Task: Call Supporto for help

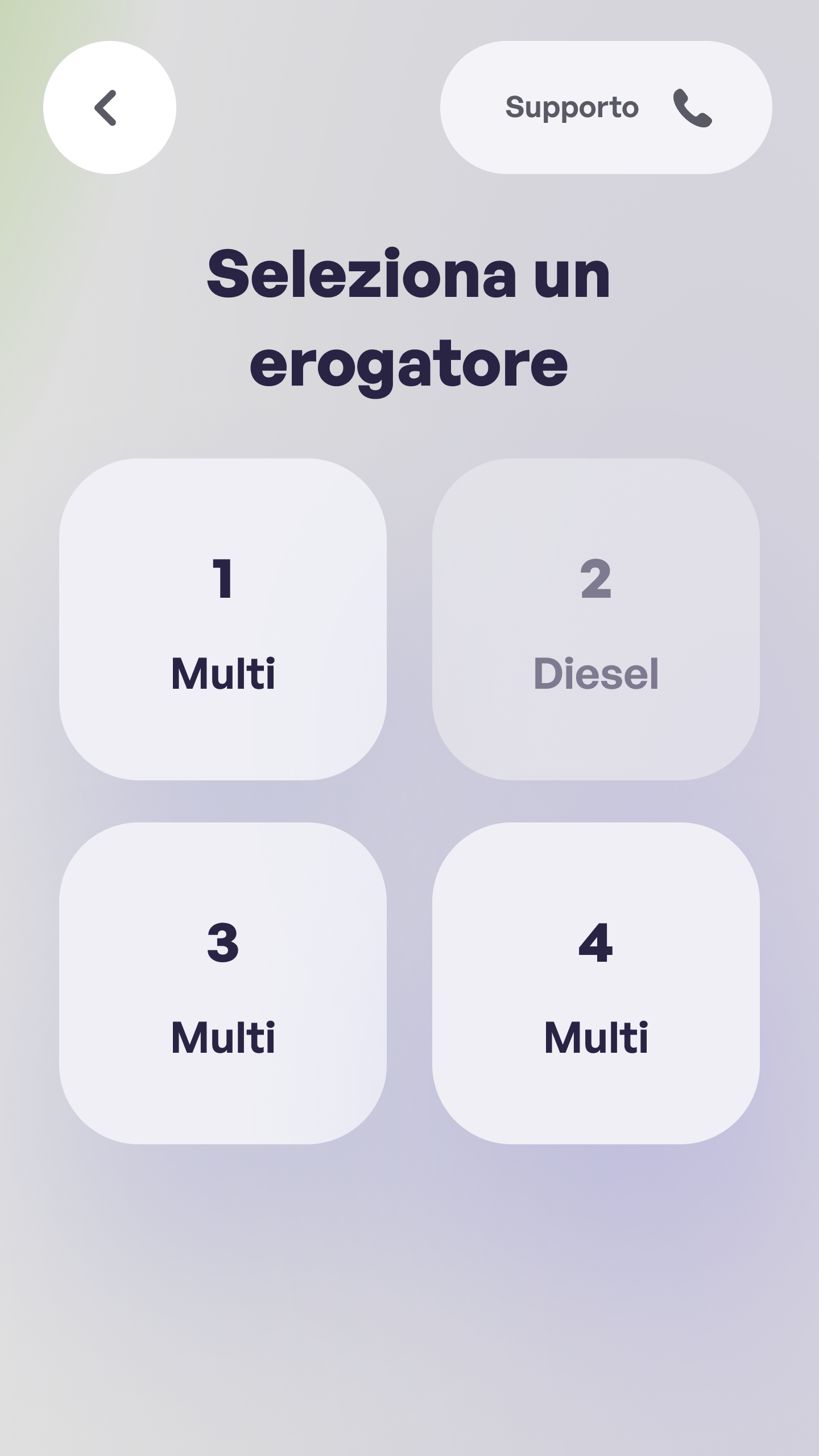Action: coord(606,107)
